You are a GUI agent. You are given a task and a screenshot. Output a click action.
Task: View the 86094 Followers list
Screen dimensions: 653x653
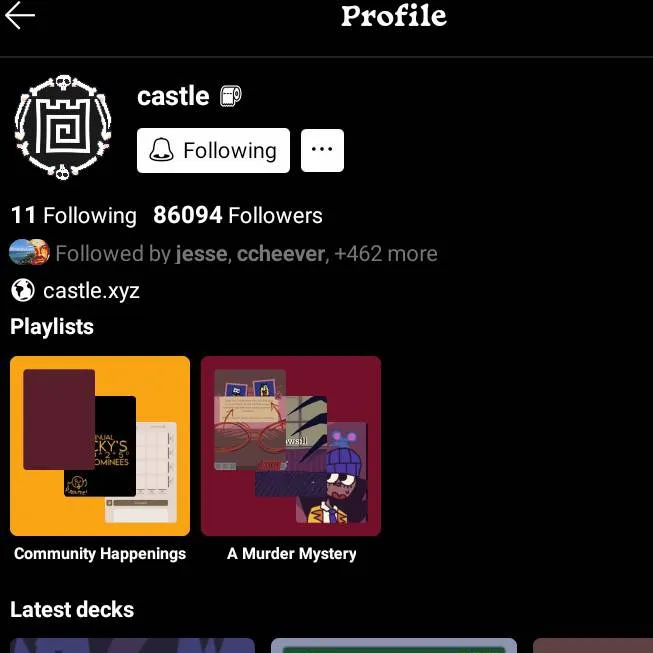238,215
